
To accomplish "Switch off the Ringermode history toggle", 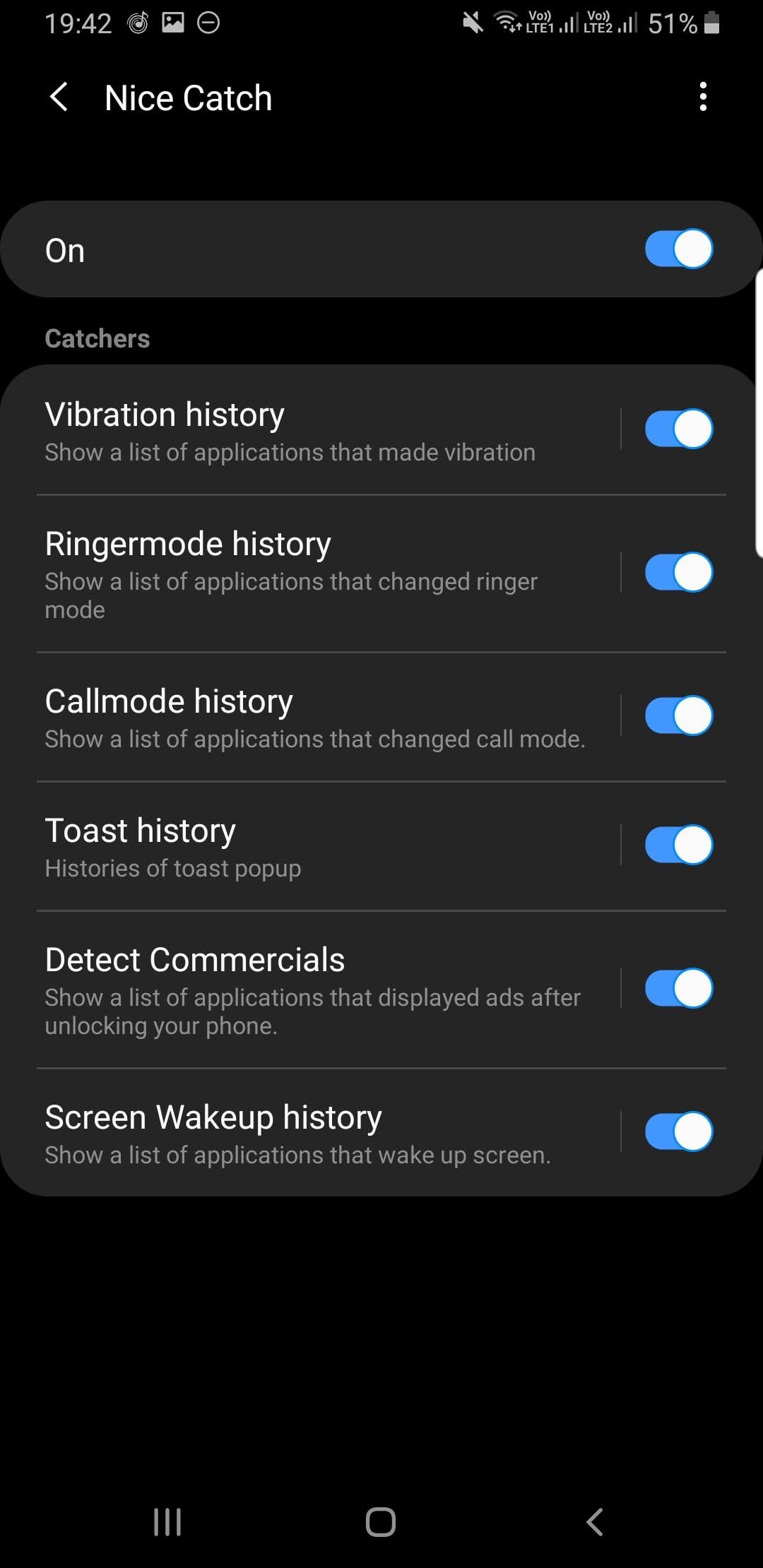I will (x=678, y=572).
